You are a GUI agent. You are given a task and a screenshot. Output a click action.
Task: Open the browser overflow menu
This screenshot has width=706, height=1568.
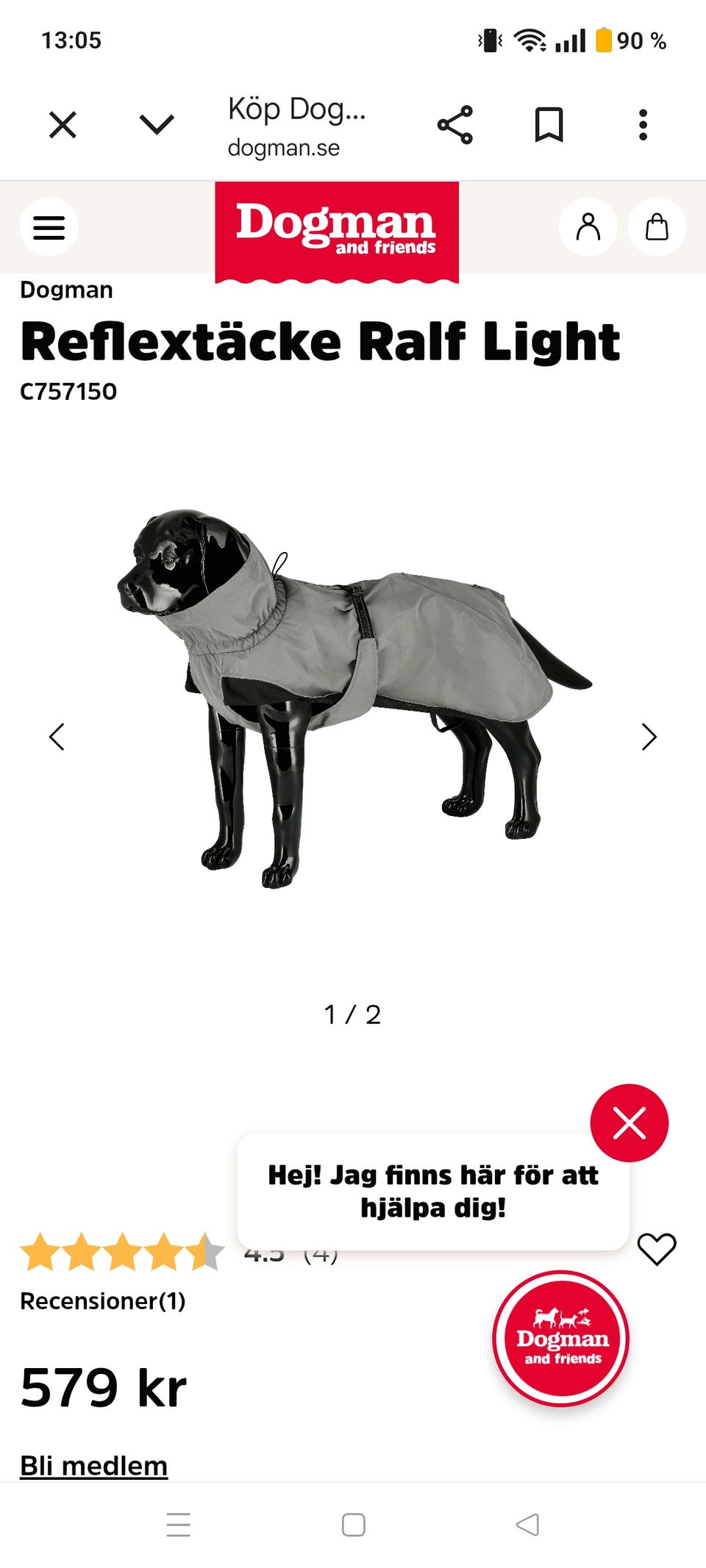[x=643, y=125]
